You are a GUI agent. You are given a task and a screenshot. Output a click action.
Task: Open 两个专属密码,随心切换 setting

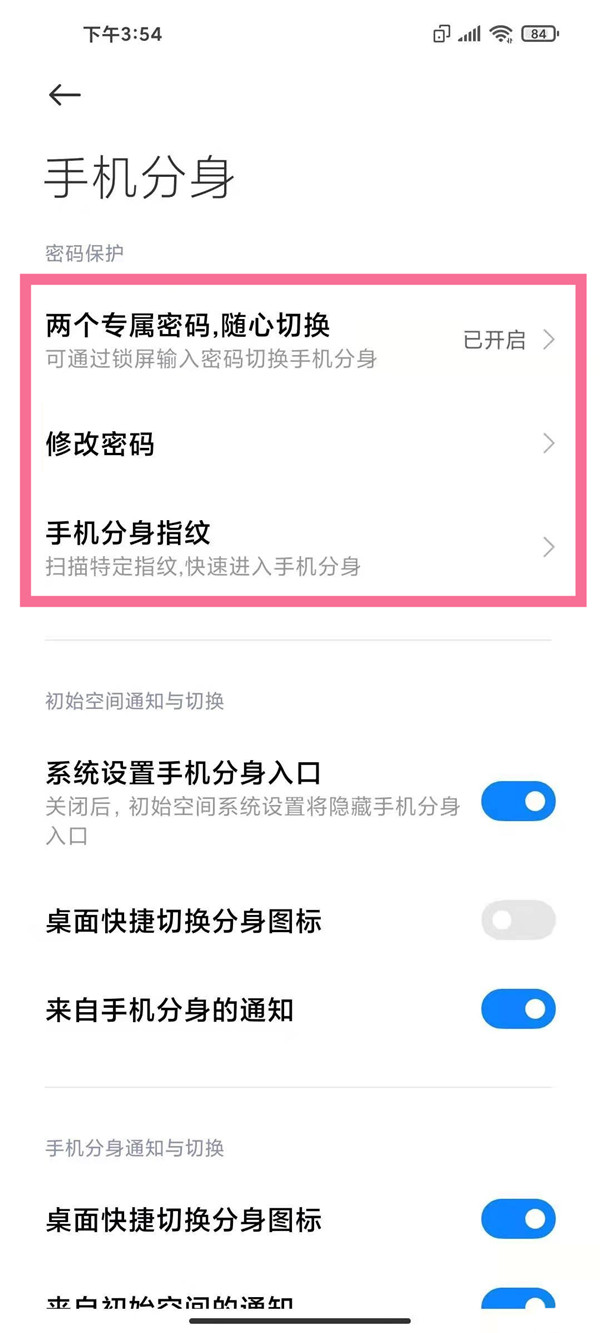click(300, 340)
